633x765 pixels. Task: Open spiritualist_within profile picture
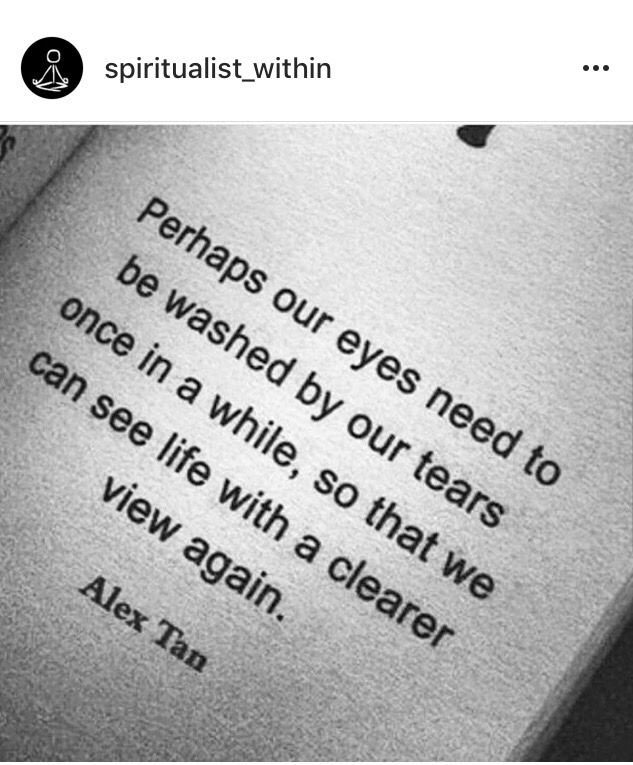[x=51, y=68]
